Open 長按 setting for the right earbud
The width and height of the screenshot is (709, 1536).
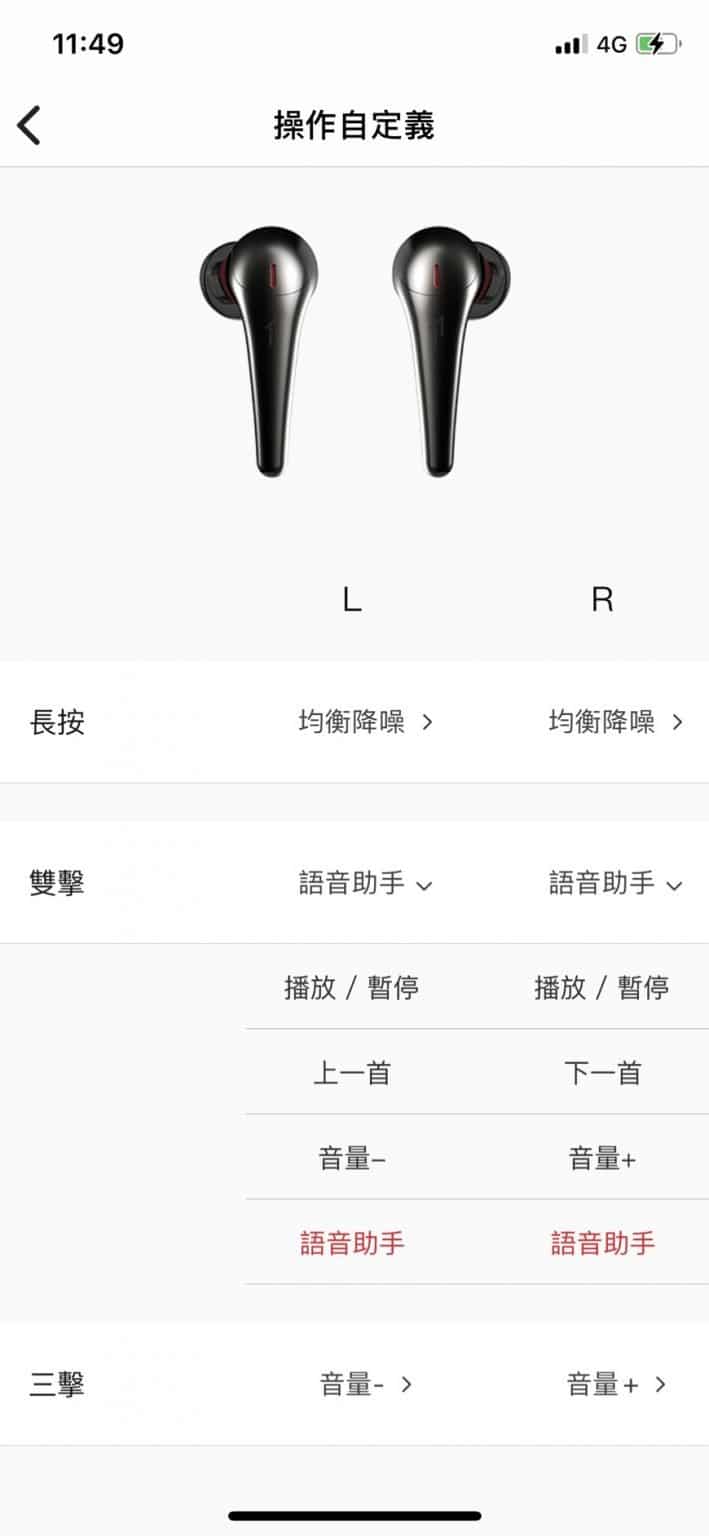tap(615, 722)
